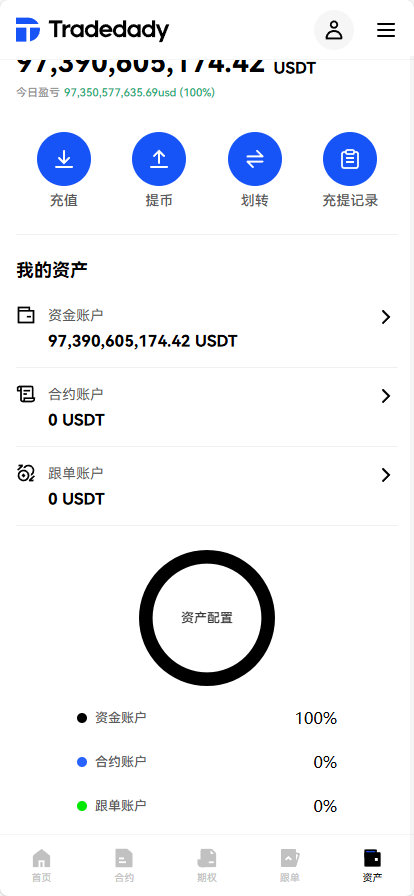Switch to the 跟单 tab
This screenshot has height=896, width=414.
(290, 865)
